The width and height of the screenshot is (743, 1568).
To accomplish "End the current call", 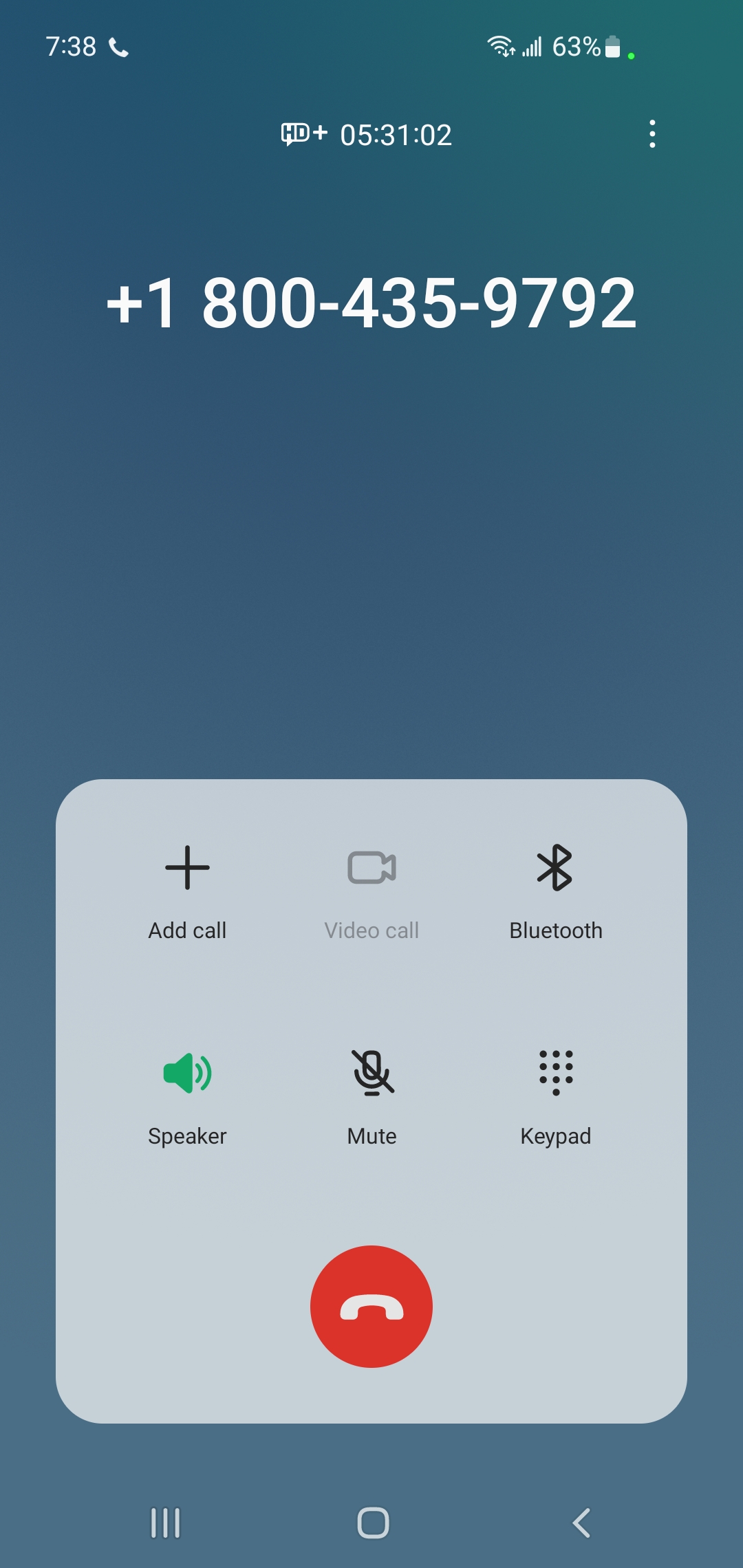I will pos(371,1307).
